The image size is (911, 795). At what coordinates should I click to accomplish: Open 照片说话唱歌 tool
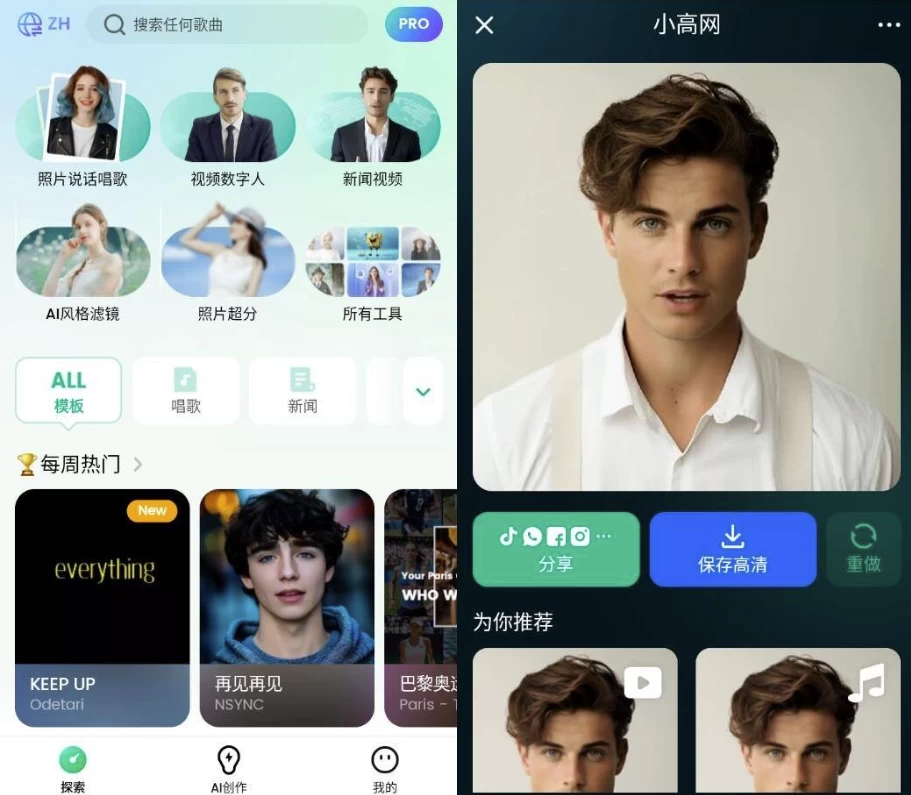[x=82, y=125]
